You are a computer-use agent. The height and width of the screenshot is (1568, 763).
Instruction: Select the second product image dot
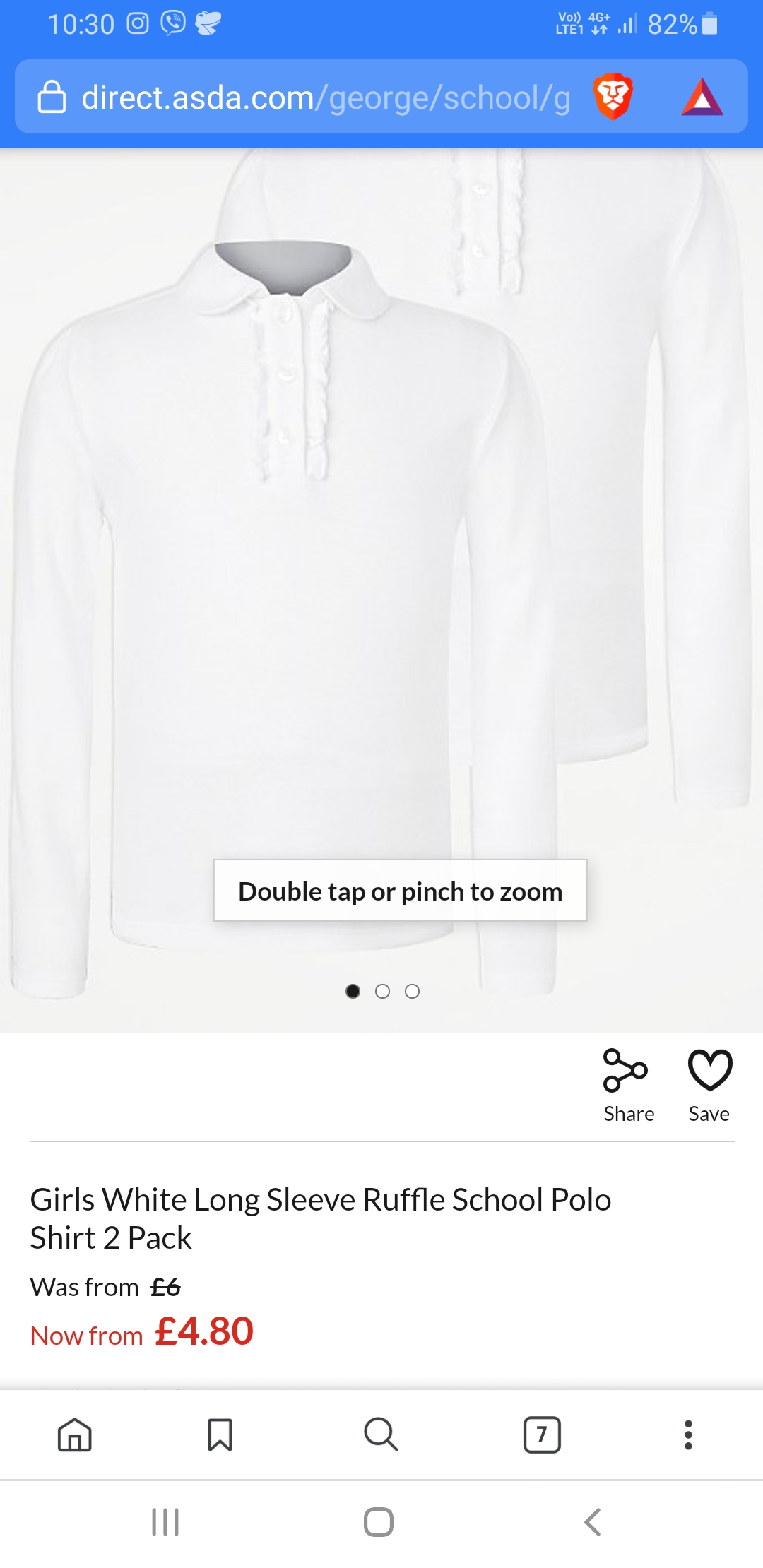coord(382,992)
